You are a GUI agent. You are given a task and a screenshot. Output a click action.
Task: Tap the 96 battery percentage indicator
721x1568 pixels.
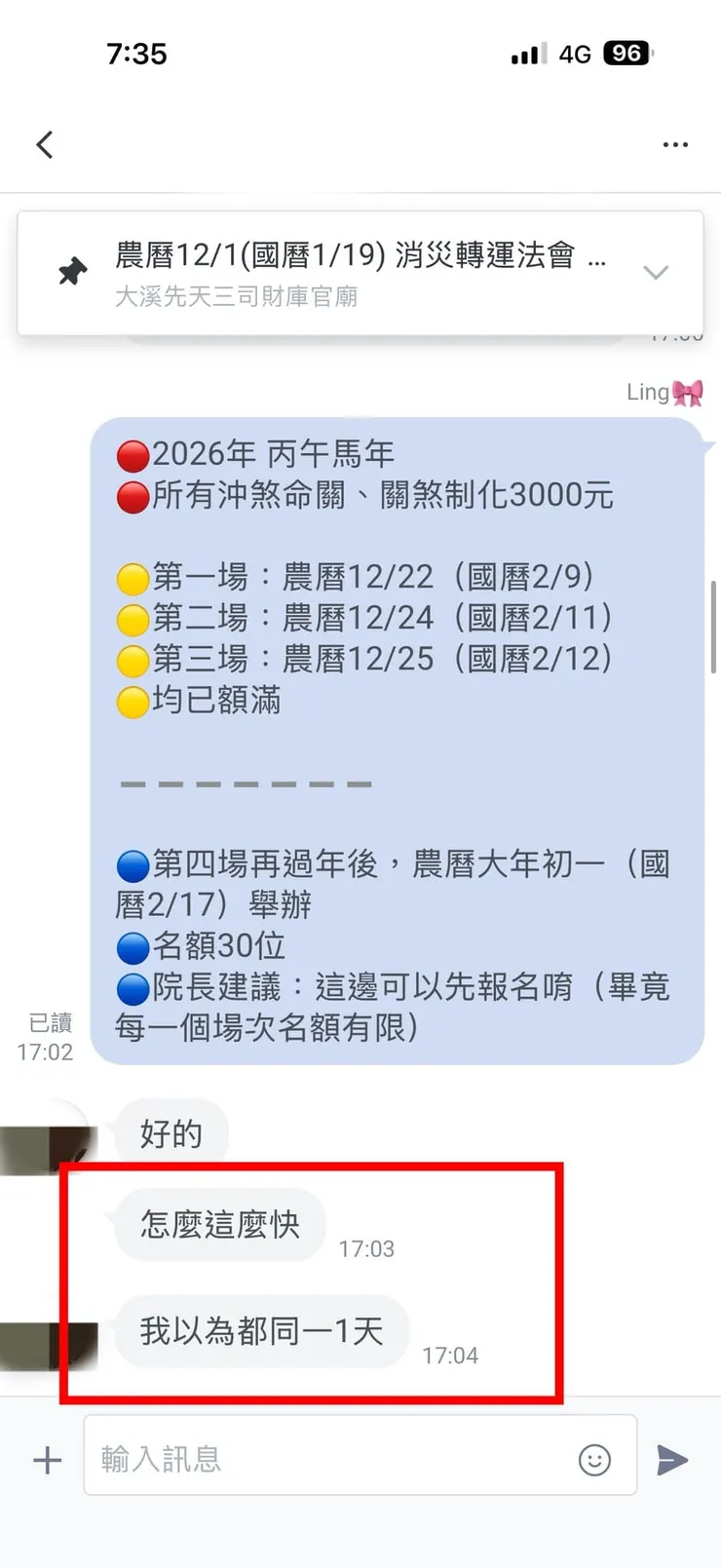coord(626,54)
